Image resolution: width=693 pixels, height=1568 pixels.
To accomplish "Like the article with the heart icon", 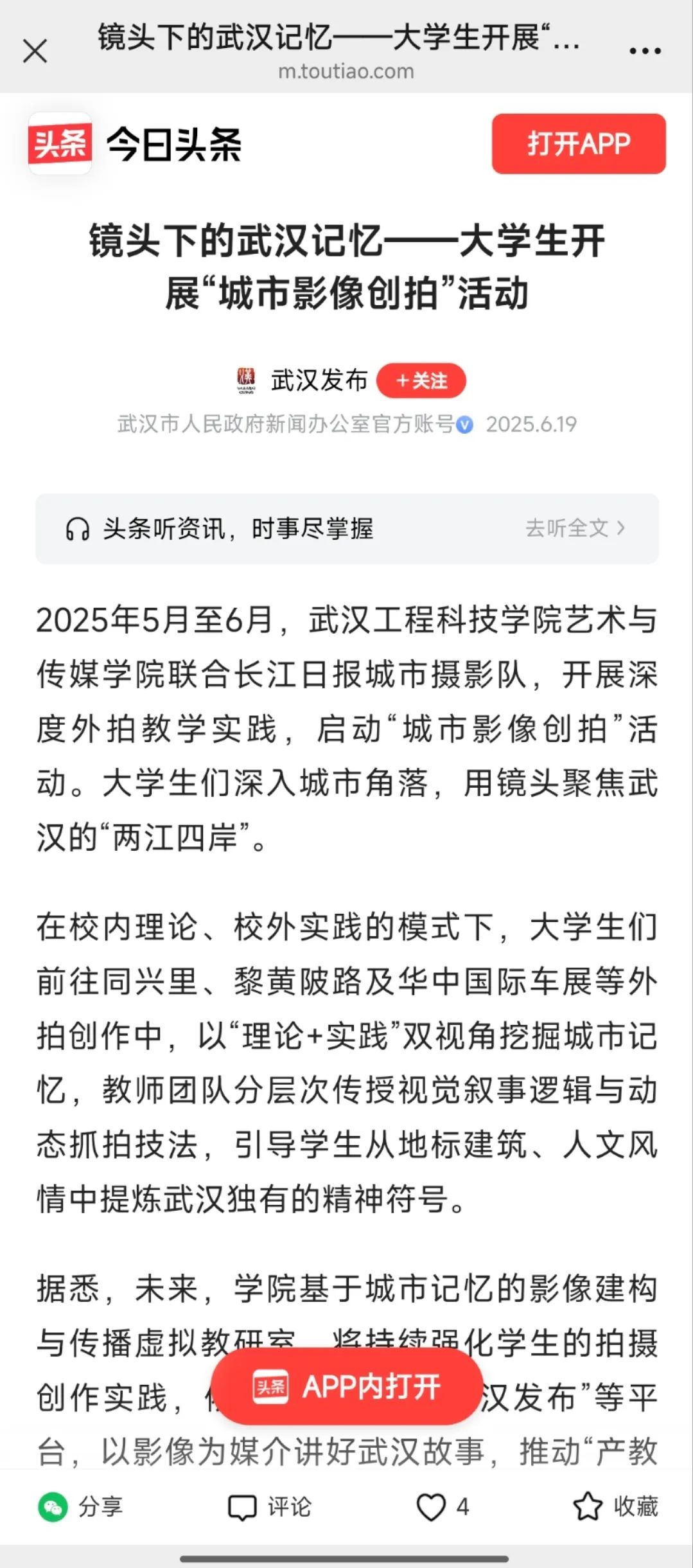I will [432, 1507].
